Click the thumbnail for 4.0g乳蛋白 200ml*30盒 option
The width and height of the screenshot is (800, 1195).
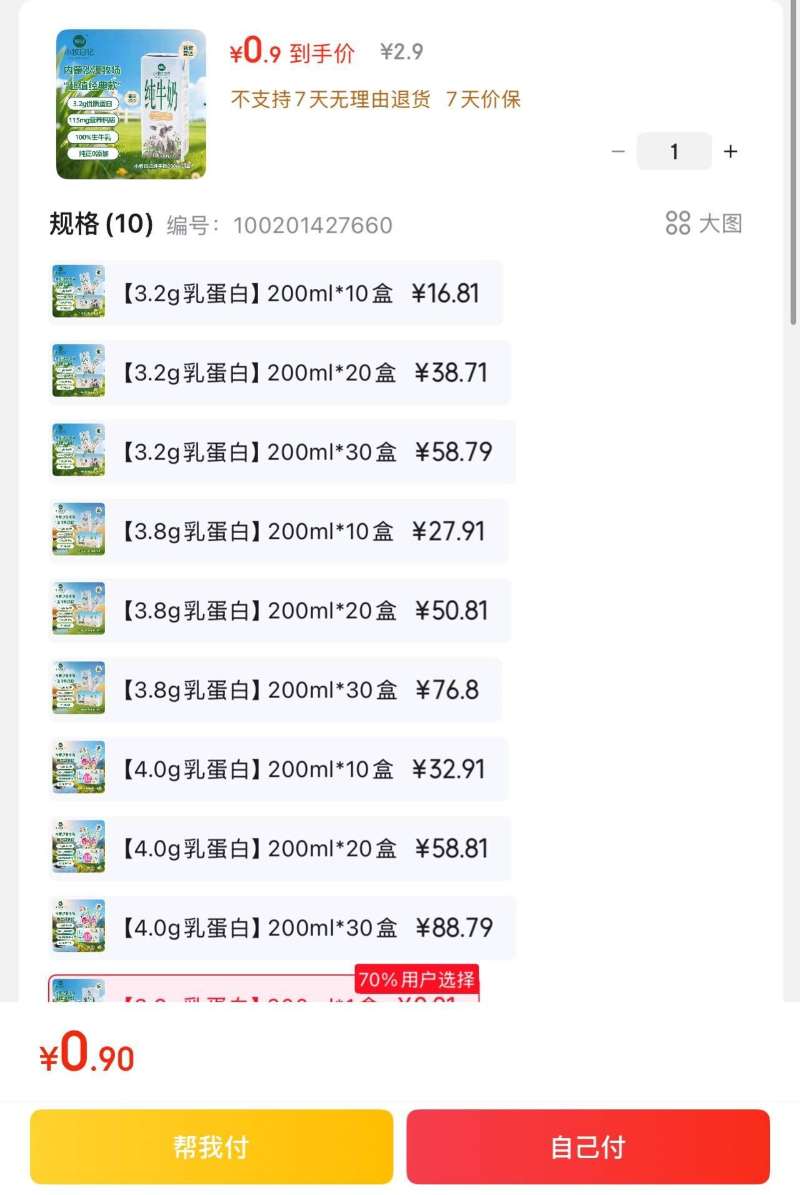79,927
